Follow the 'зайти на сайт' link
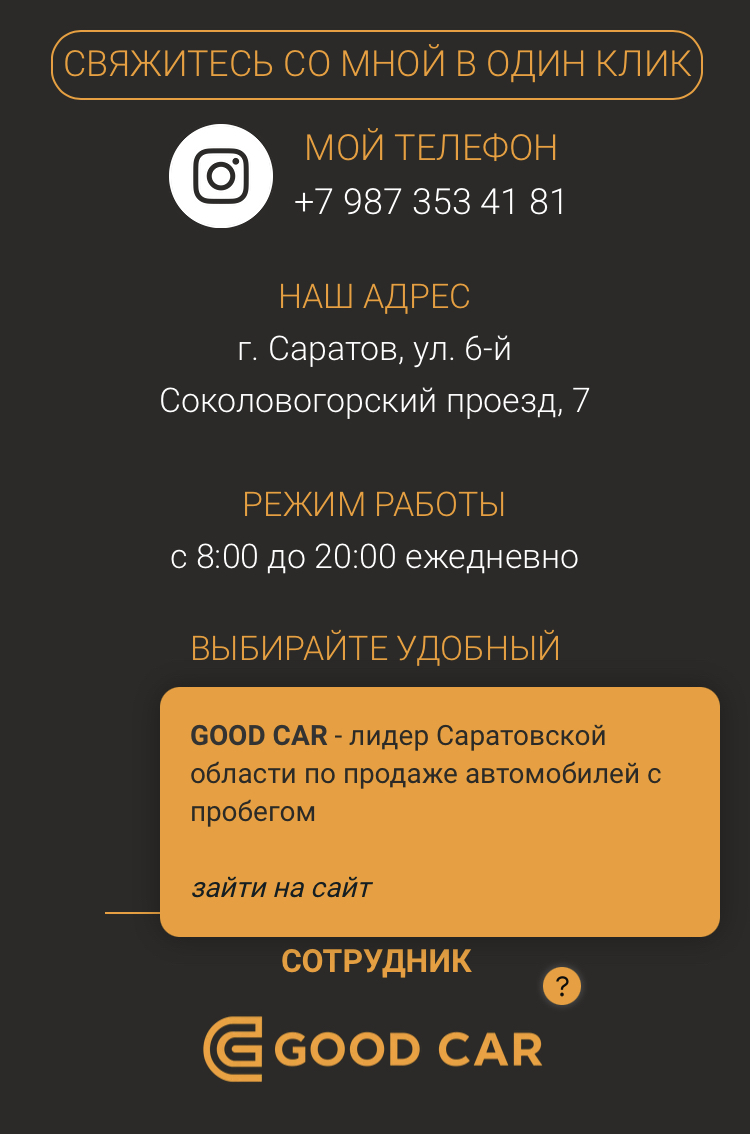750x1134 pixels. click(x=281, y=887)
